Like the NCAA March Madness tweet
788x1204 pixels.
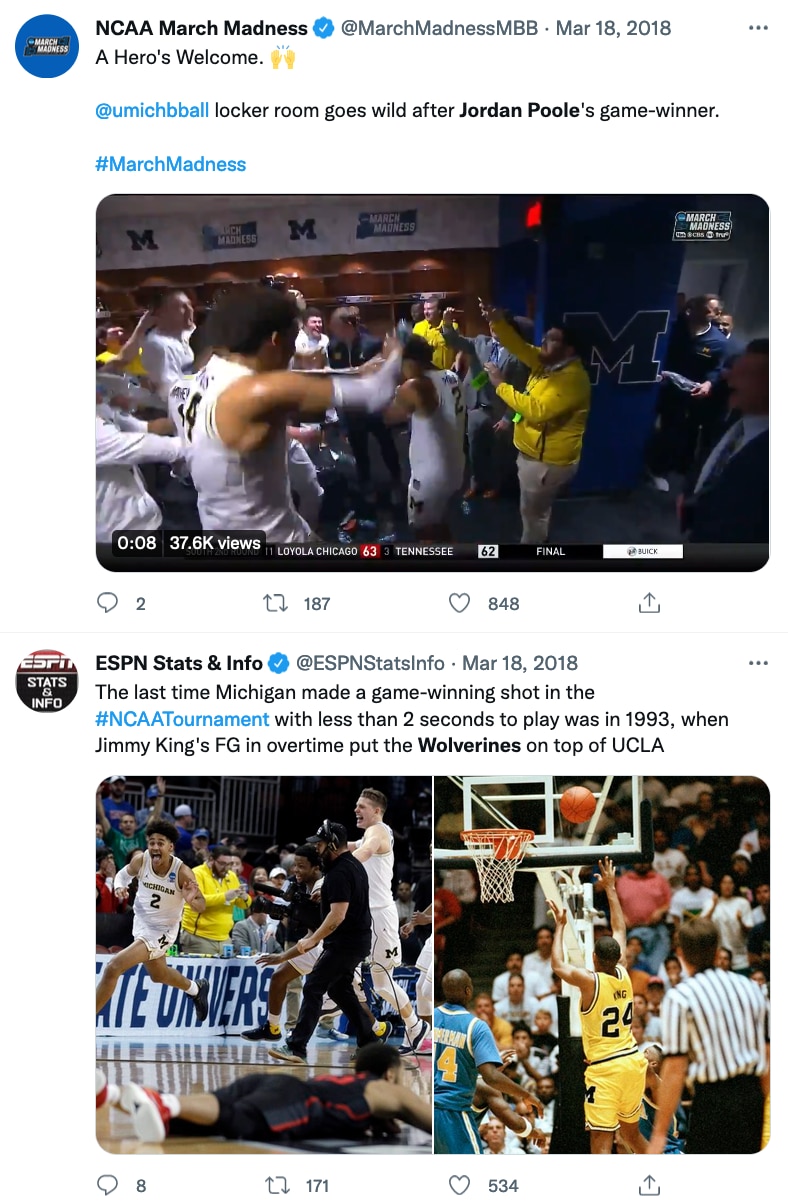coord(459,603)
